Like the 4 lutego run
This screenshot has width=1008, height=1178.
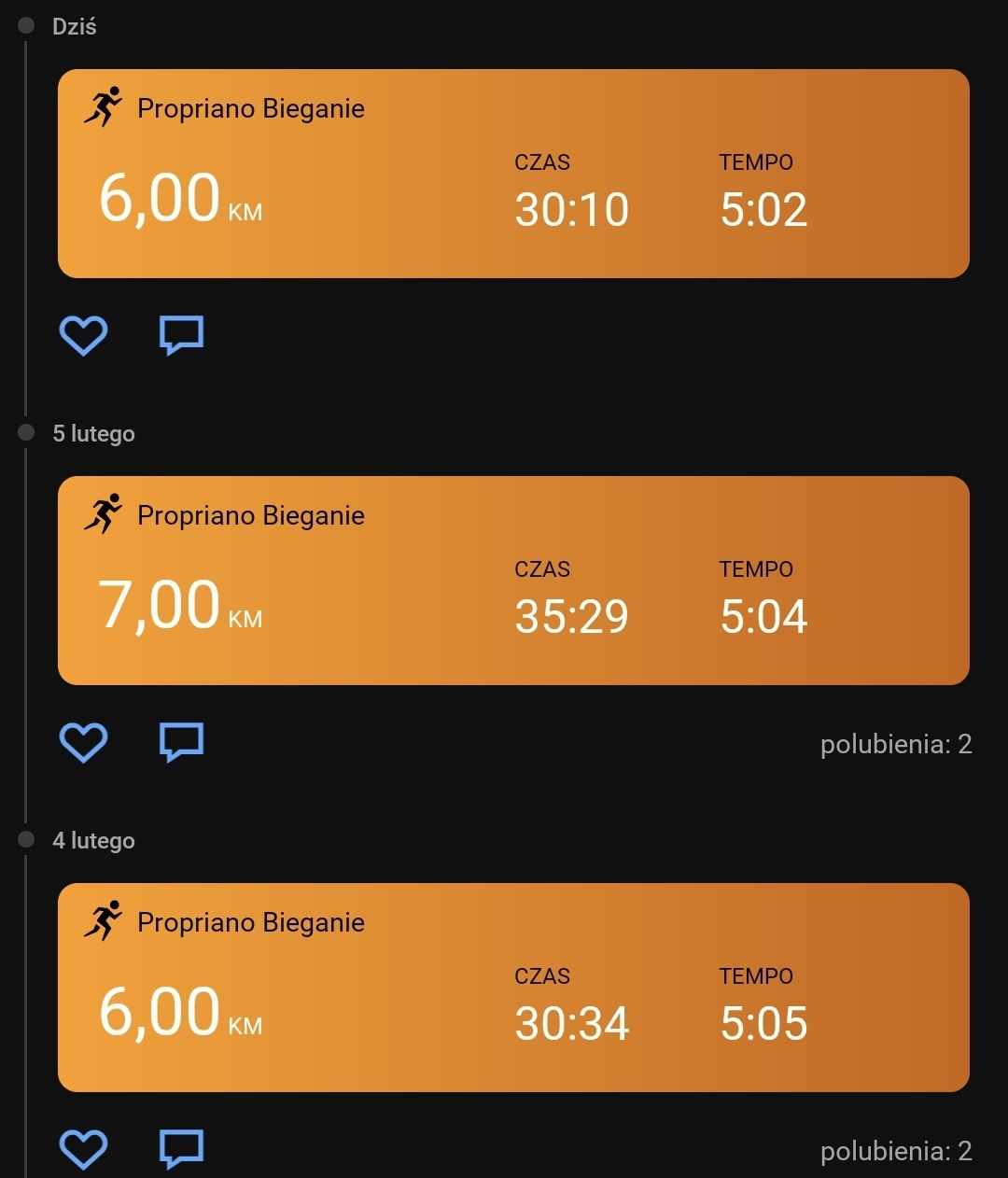coord(83,1149)
